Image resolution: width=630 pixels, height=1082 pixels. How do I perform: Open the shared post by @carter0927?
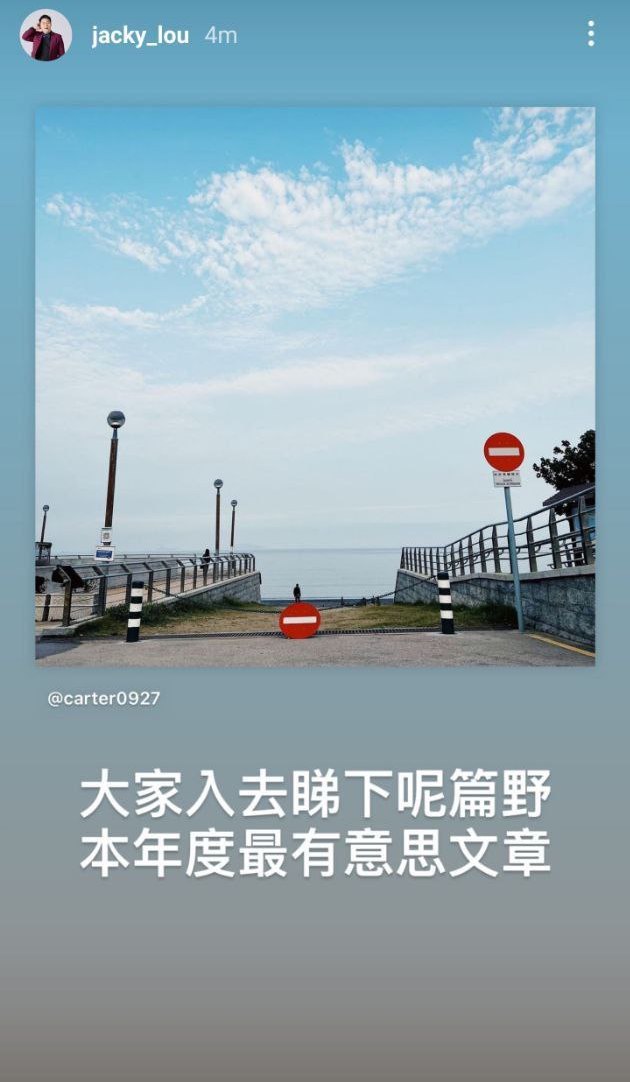click(x=315, y=385)
